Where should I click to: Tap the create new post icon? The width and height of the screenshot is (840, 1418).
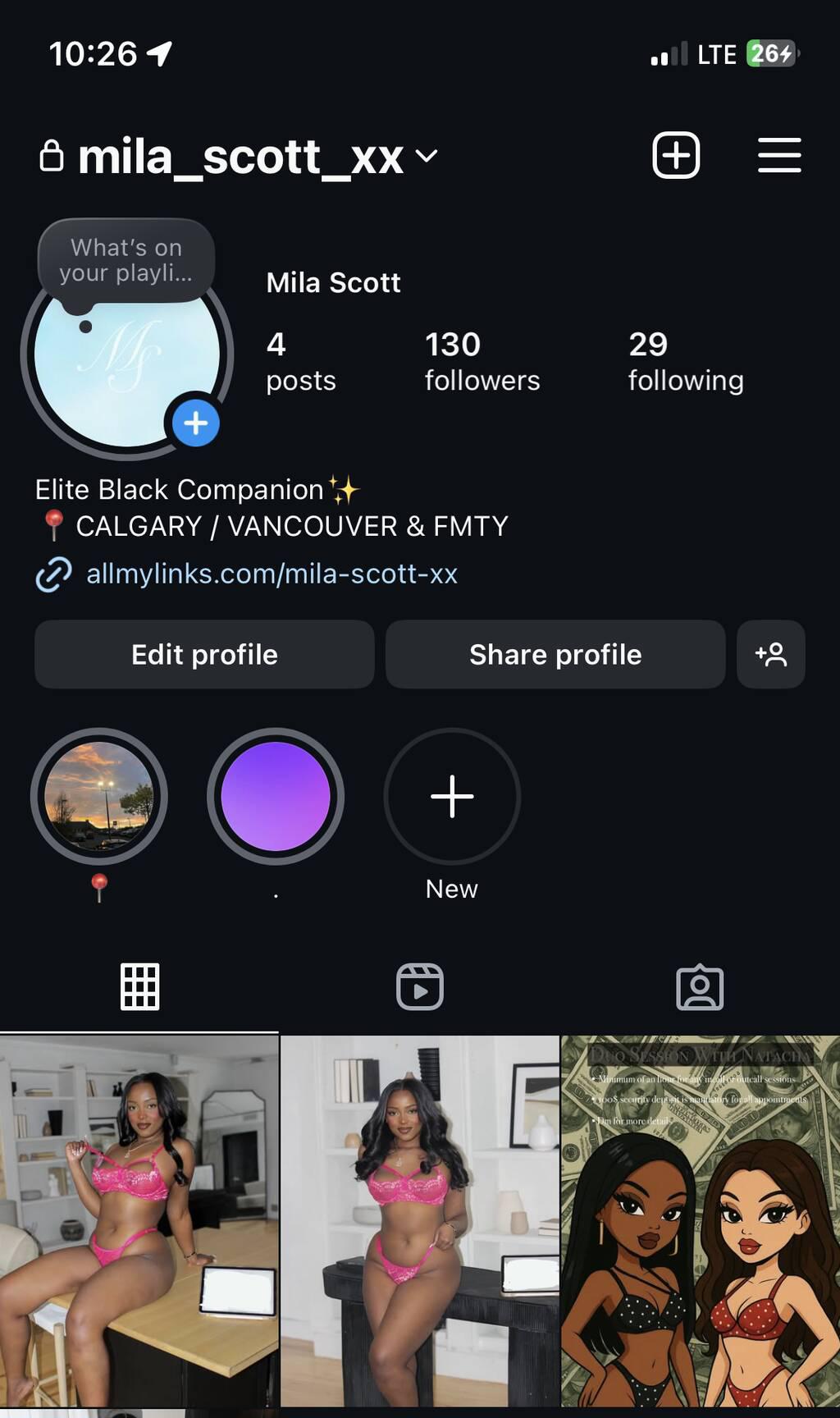676,155
